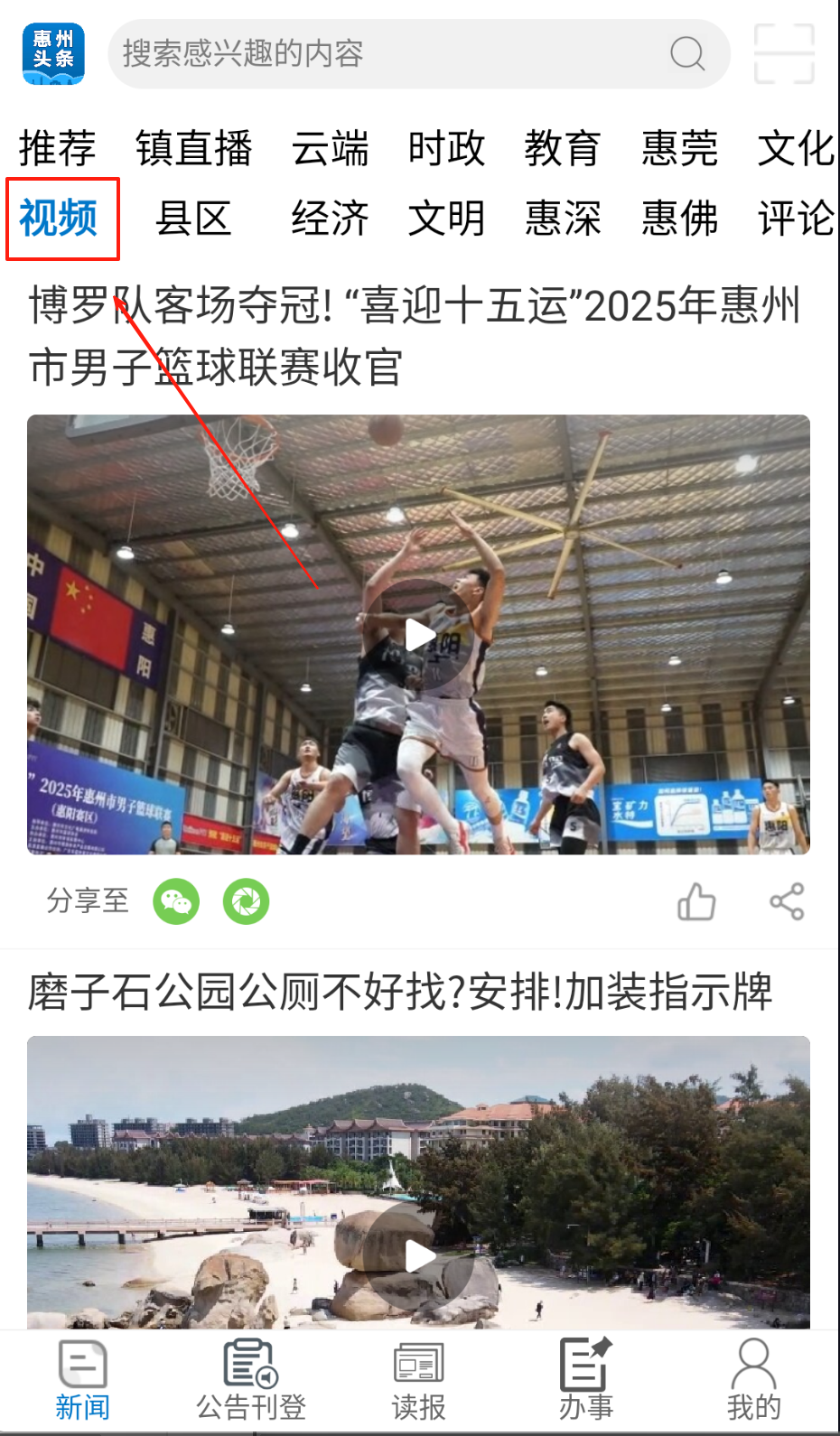This screenshot has height=1436, width=840.
Task: Open the 我的 profile tab
Action: pos(753,1380)
